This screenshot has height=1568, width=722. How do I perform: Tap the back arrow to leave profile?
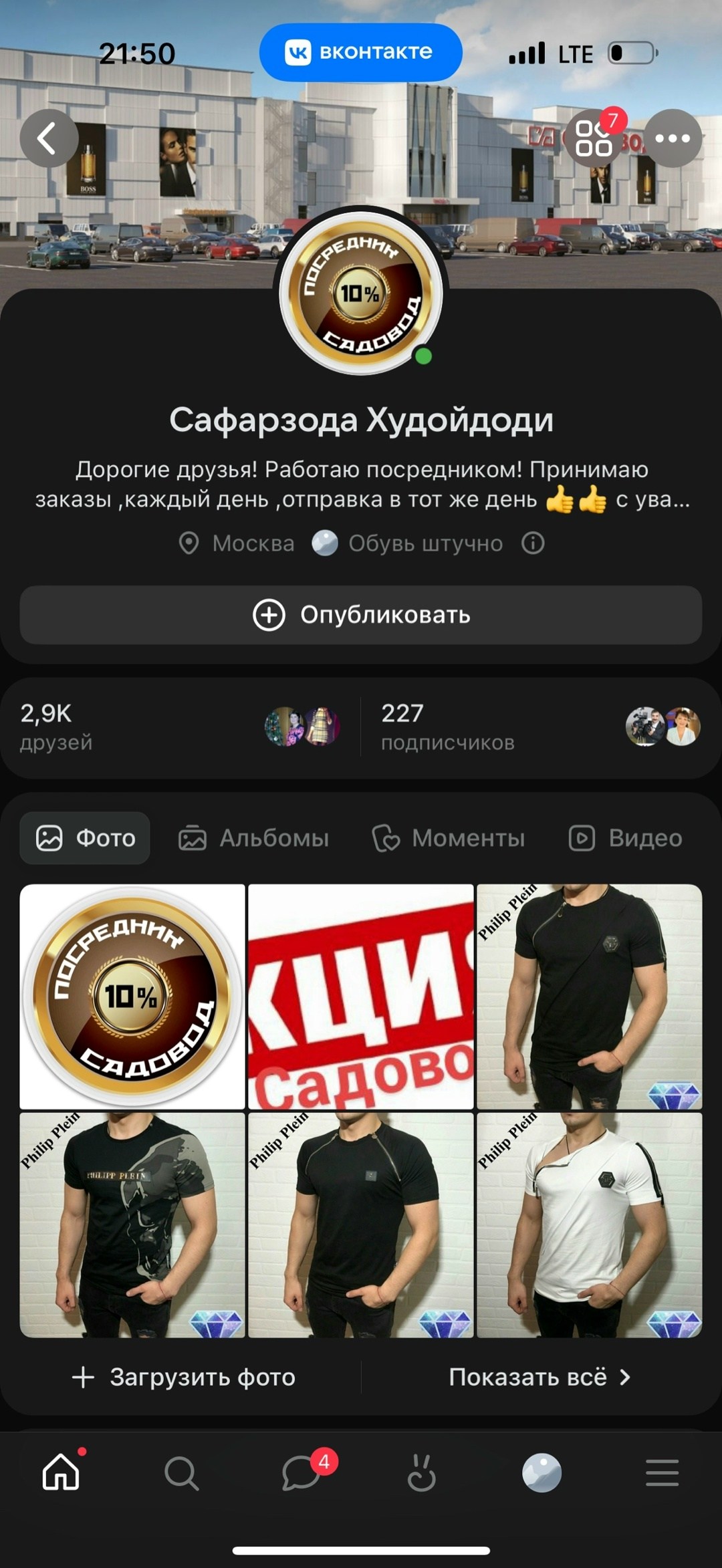48,138
